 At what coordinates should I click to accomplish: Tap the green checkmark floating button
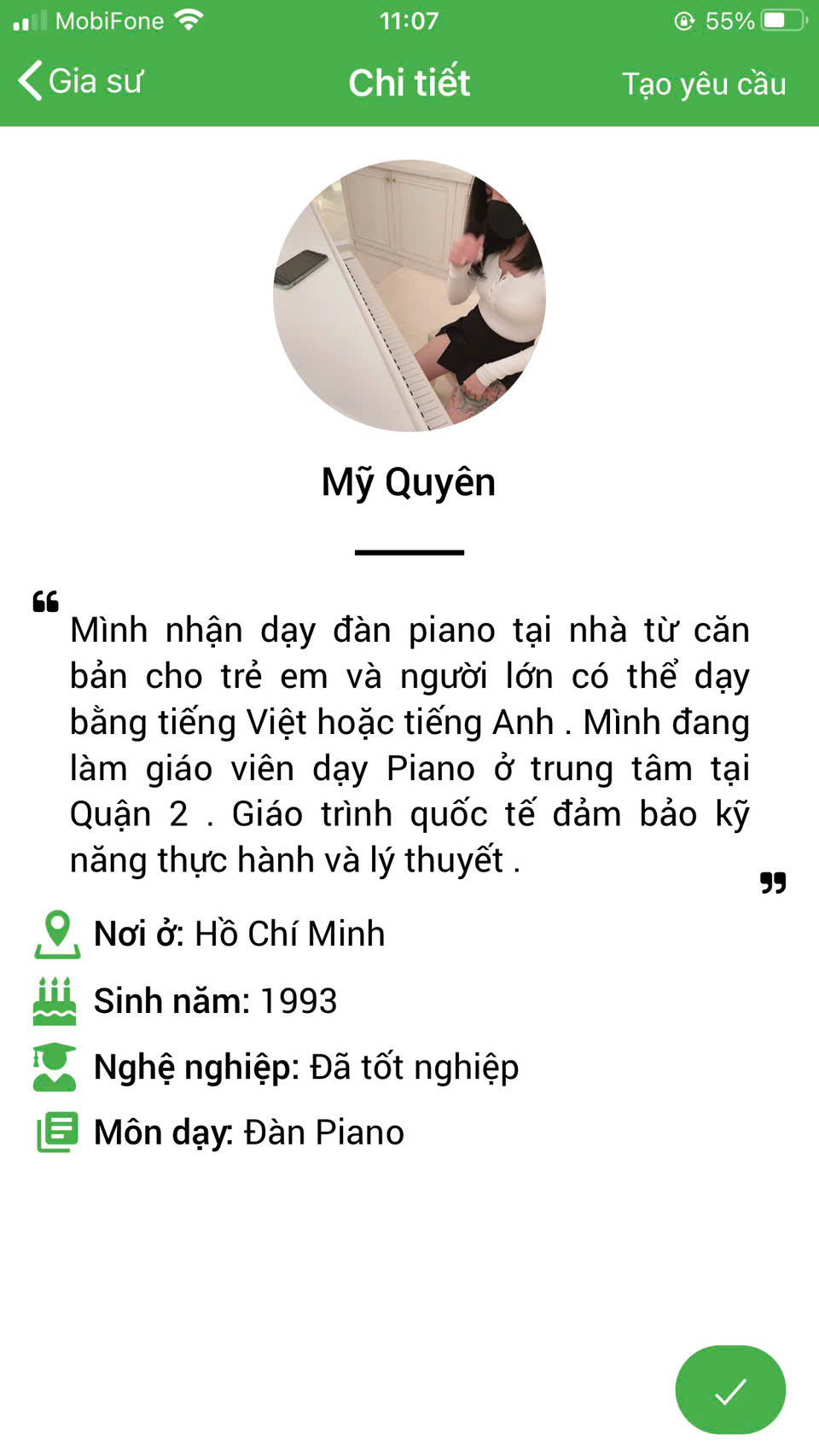(729, 1390)
